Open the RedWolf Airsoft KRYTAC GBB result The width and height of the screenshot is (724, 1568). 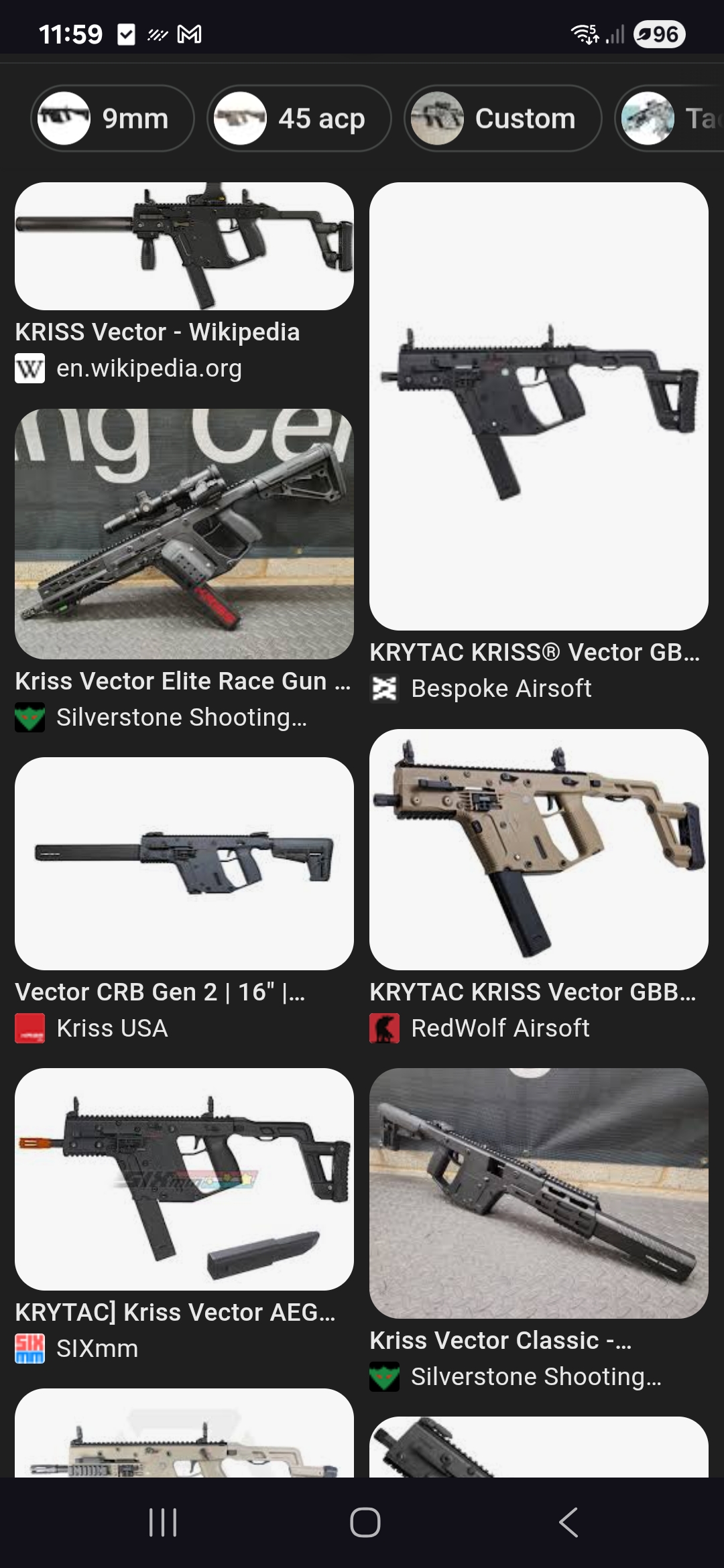pyautogui.click(x=538, y=849)
